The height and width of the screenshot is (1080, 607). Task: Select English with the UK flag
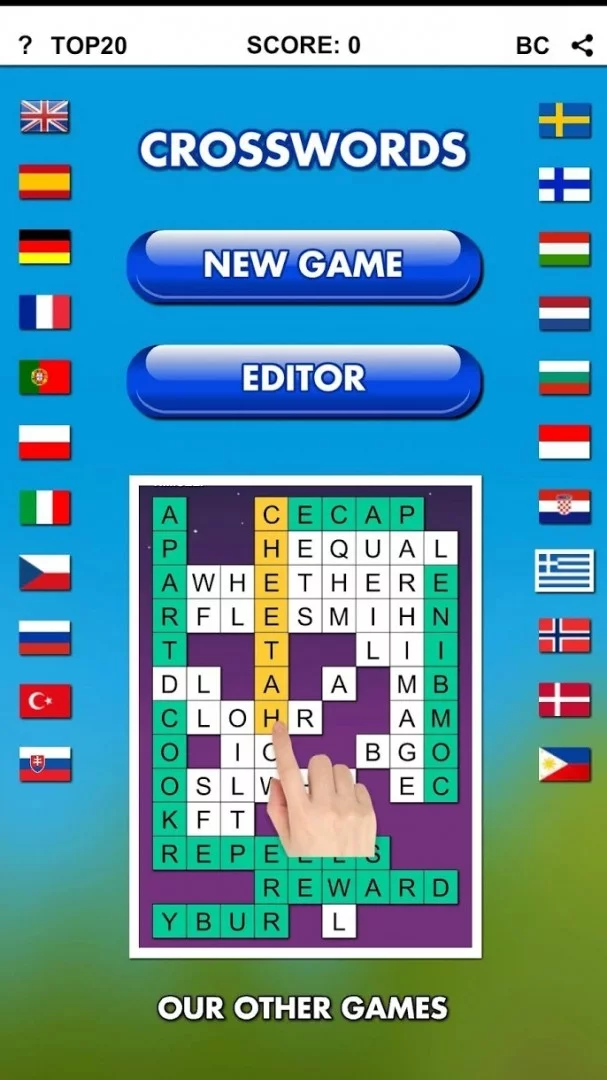tap(45, 117)
